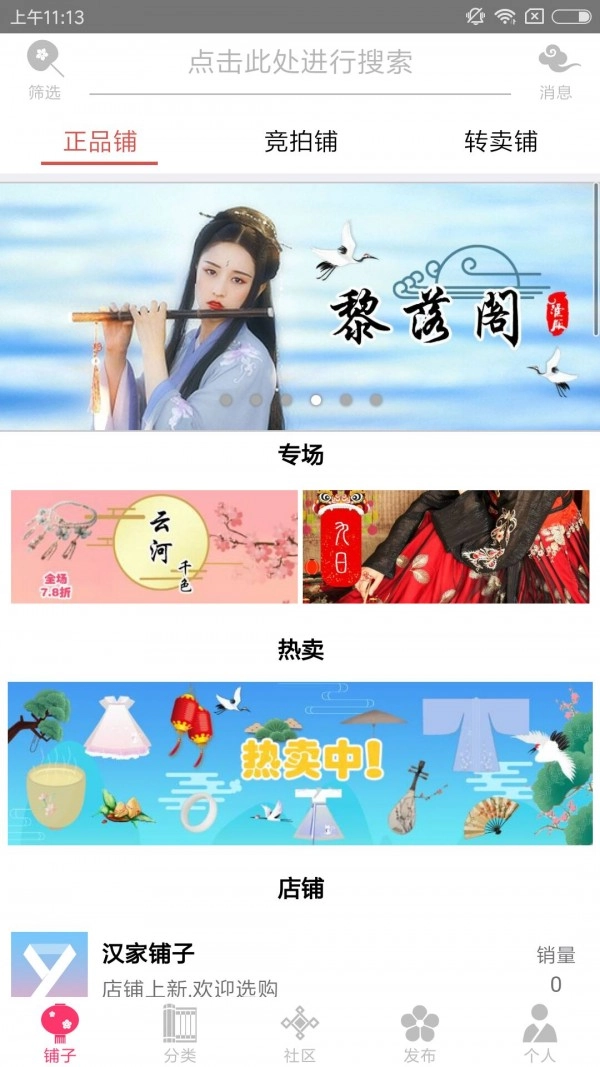Image resolution: width=600 pixels, height=1067 pixels.
Task: Tap the search field 点击此处进行搜索
Action: (300, 63)
